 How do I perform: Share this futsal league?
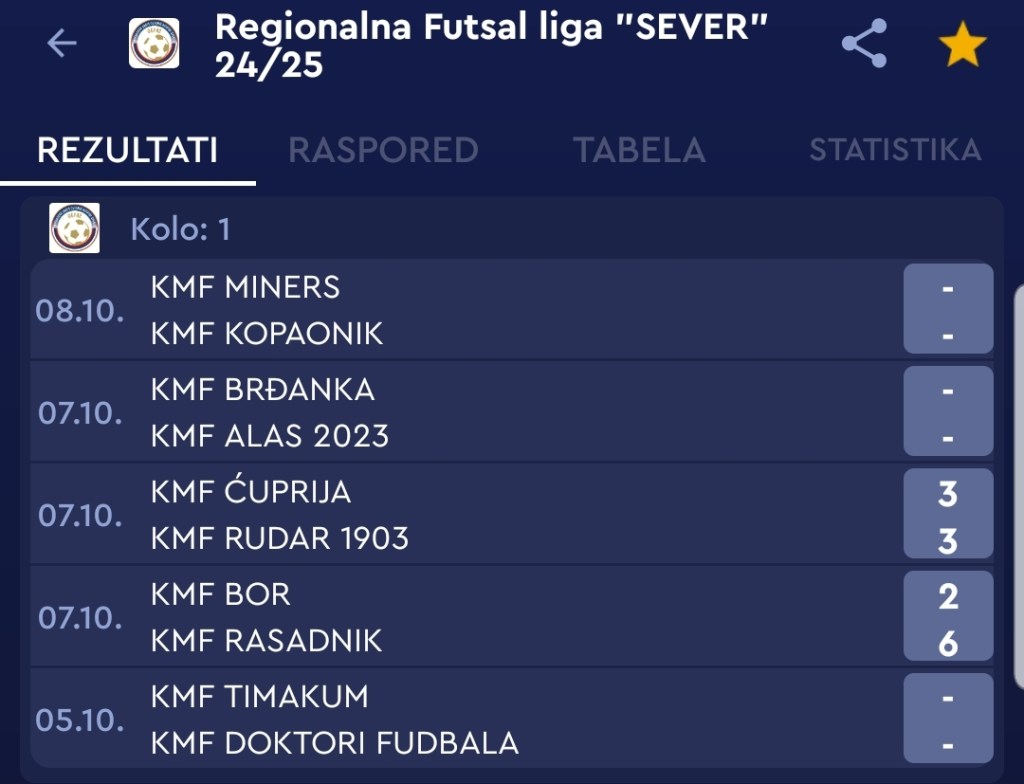coord(864,45)
